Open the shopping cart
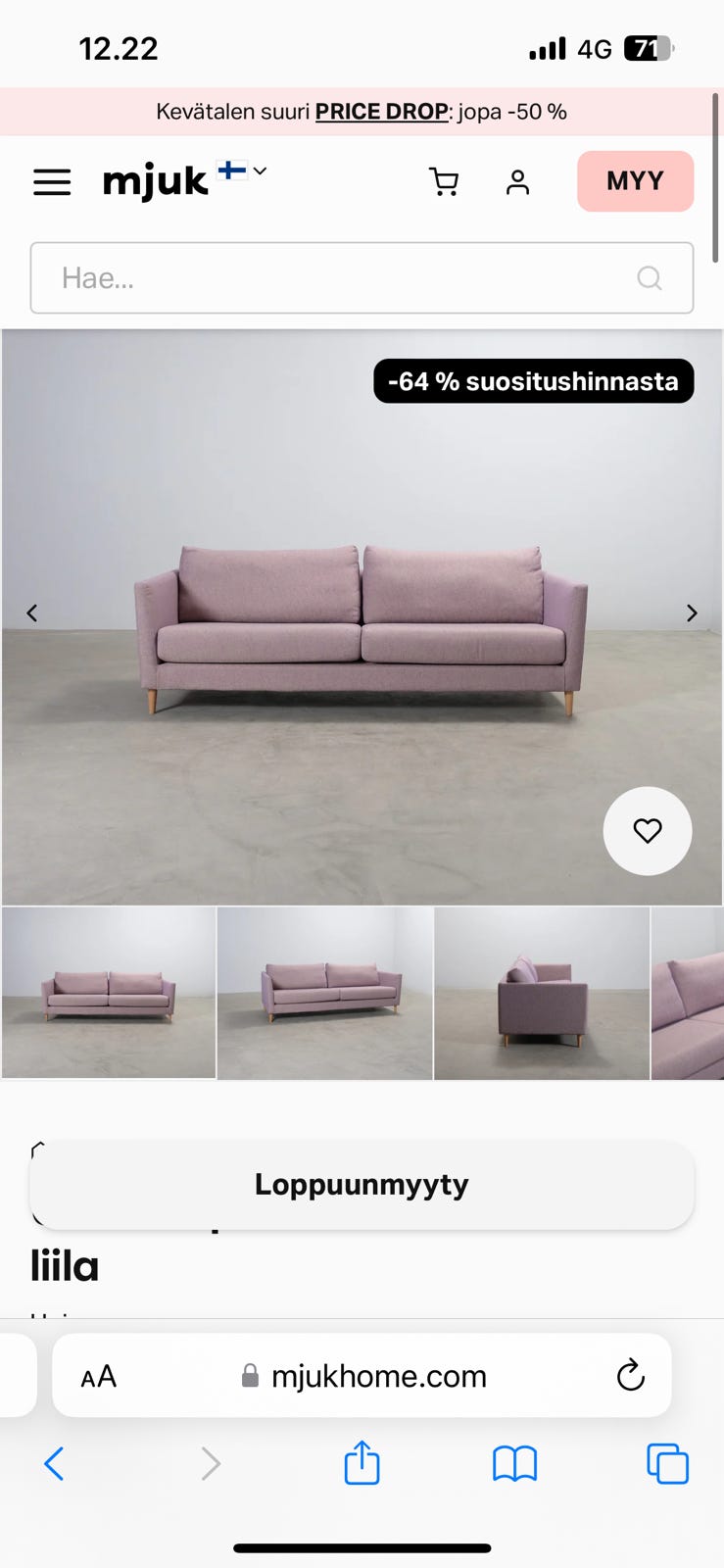 point(444,182)
